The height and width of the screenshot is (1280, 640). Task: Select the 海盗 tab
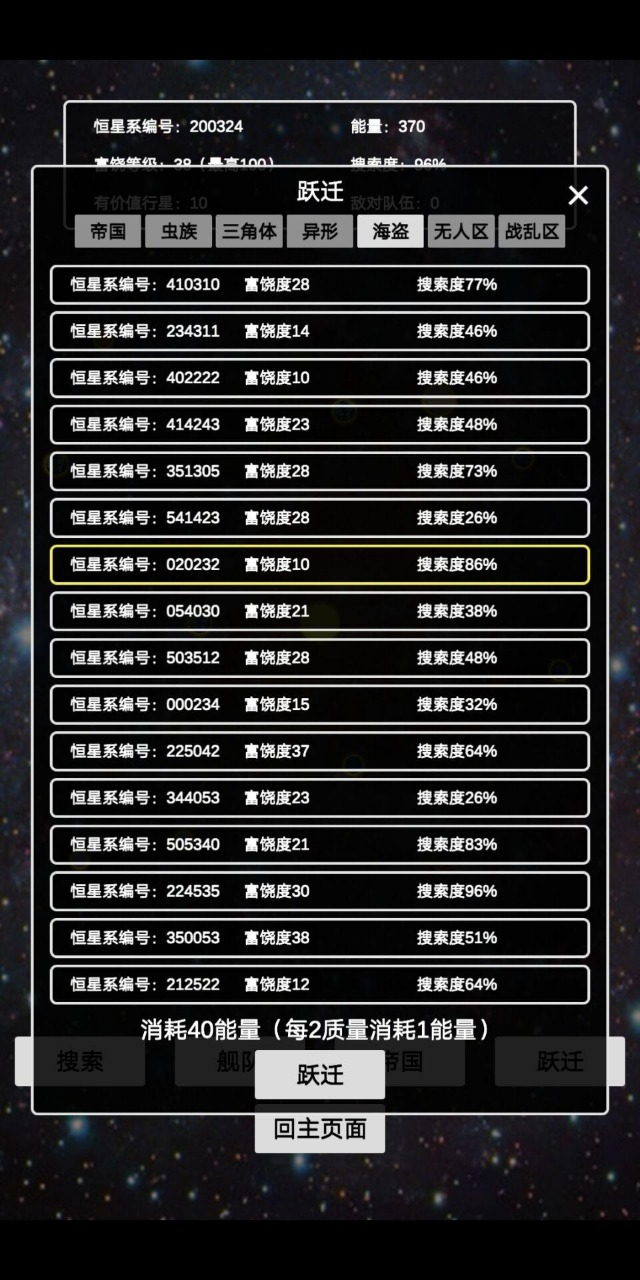point(390,232)
